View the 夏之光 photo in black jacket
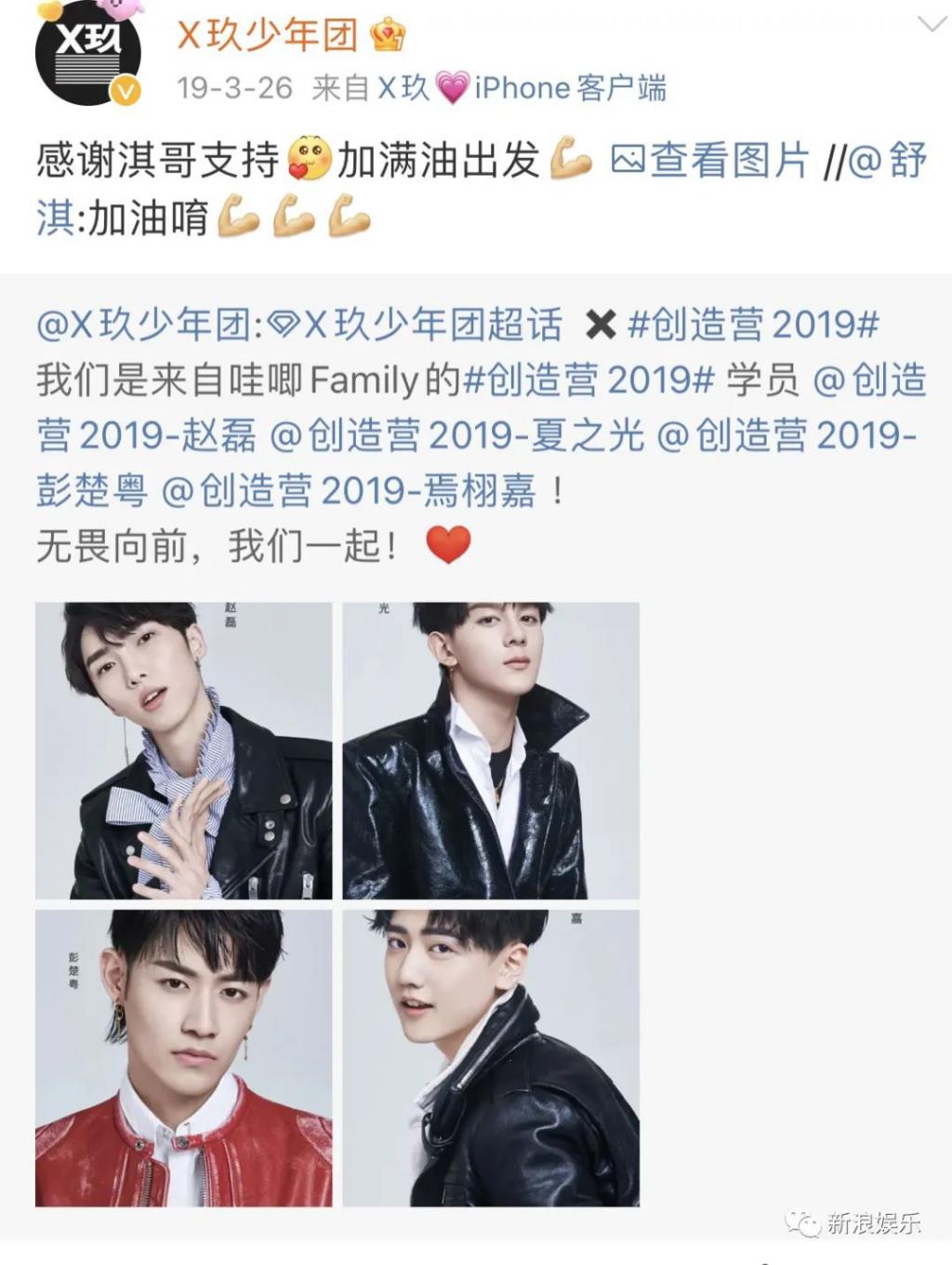This screenshot has height=1265, width=952. pos(491,750)
